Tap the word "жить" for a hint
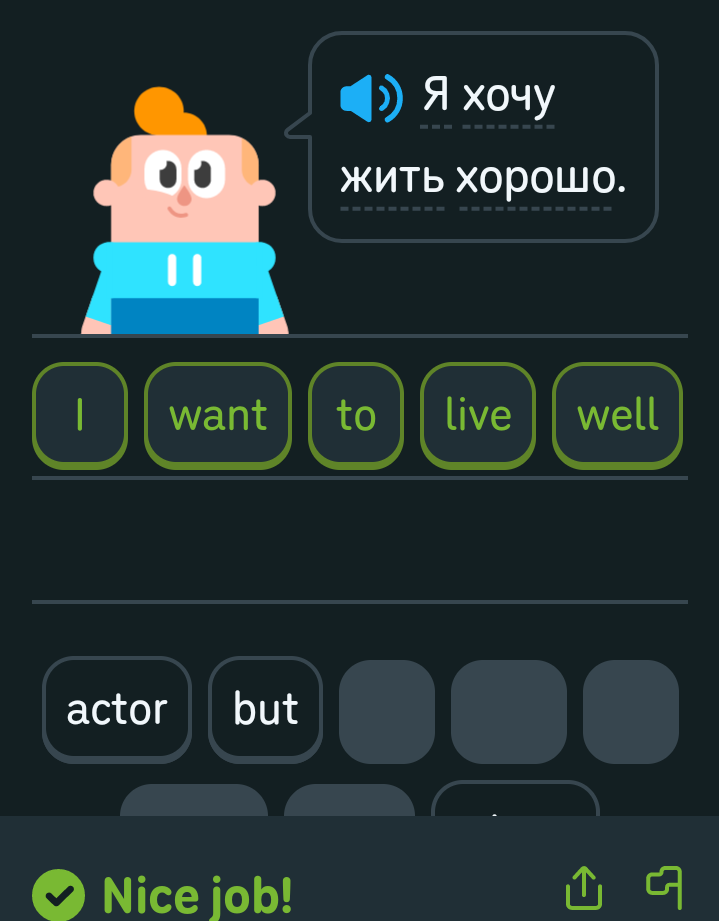Image resolution: width=719 pixels, height=921 pixels. [392, 178]
